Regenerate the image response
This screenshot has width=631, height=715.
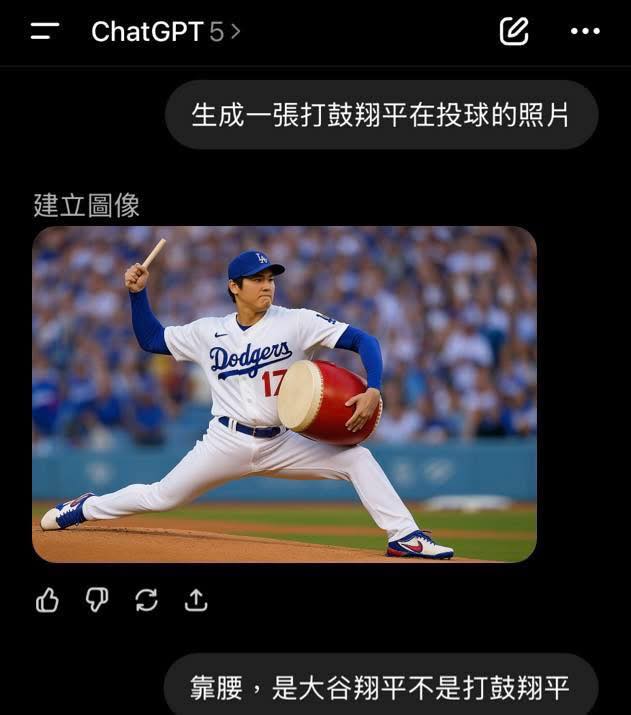tap(146, 600)
